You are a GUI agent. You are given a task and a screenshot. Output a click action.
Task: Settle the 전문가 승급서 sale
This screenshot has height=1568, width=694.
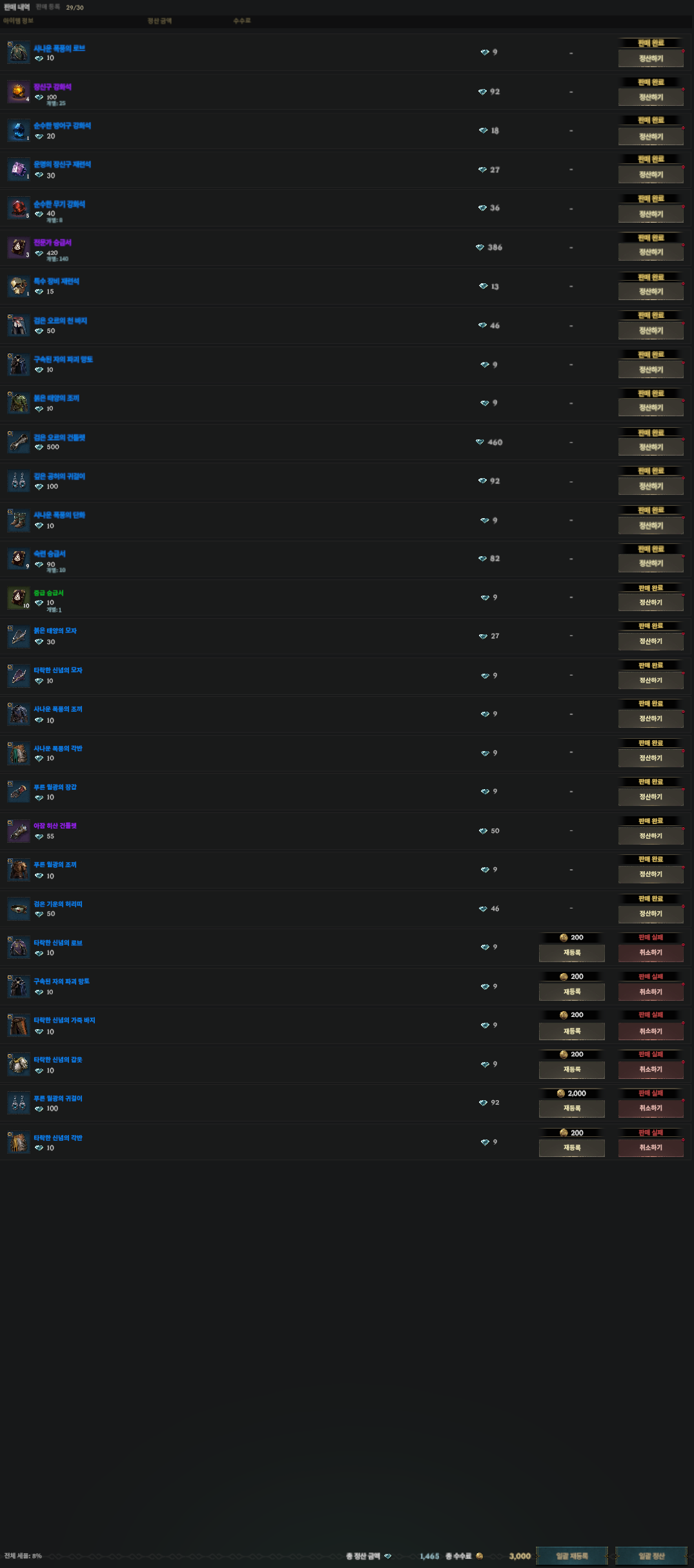pos(651,252)
